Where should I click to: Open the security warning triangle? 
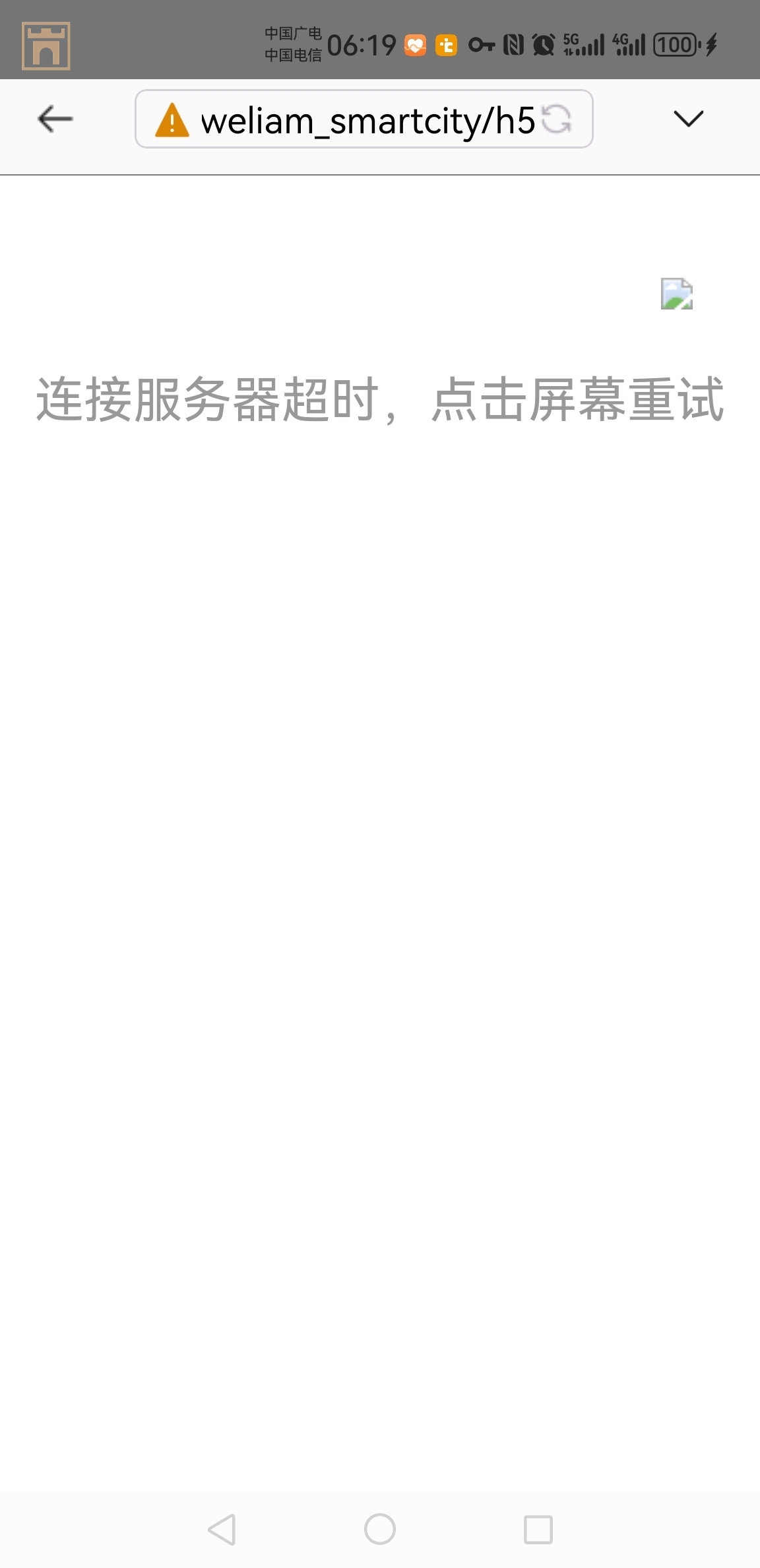point(172,120)
